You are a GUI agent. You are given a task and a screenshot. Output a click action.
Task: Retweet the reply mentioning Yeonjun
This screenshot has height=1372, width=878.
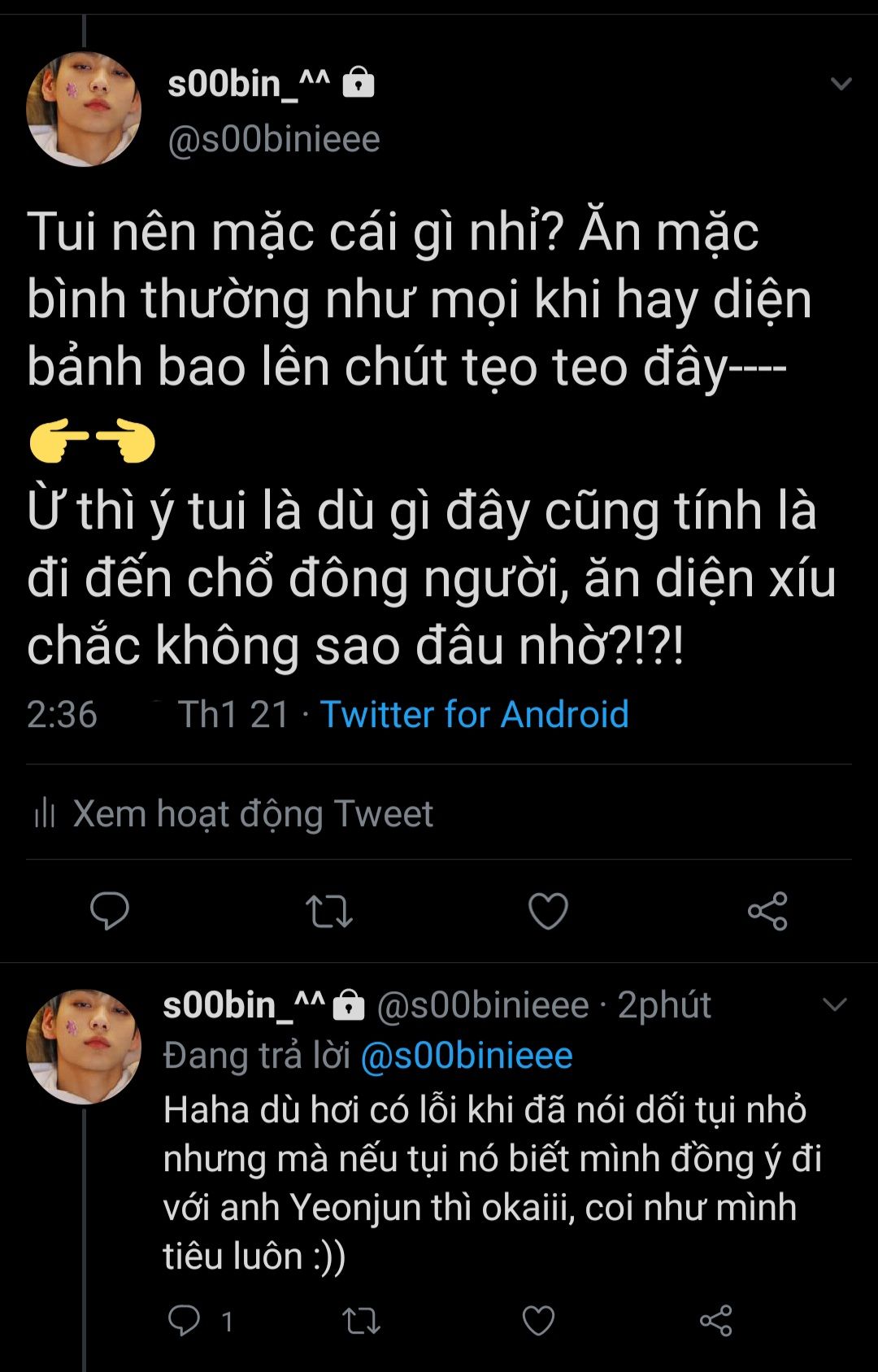[362, 1321]
